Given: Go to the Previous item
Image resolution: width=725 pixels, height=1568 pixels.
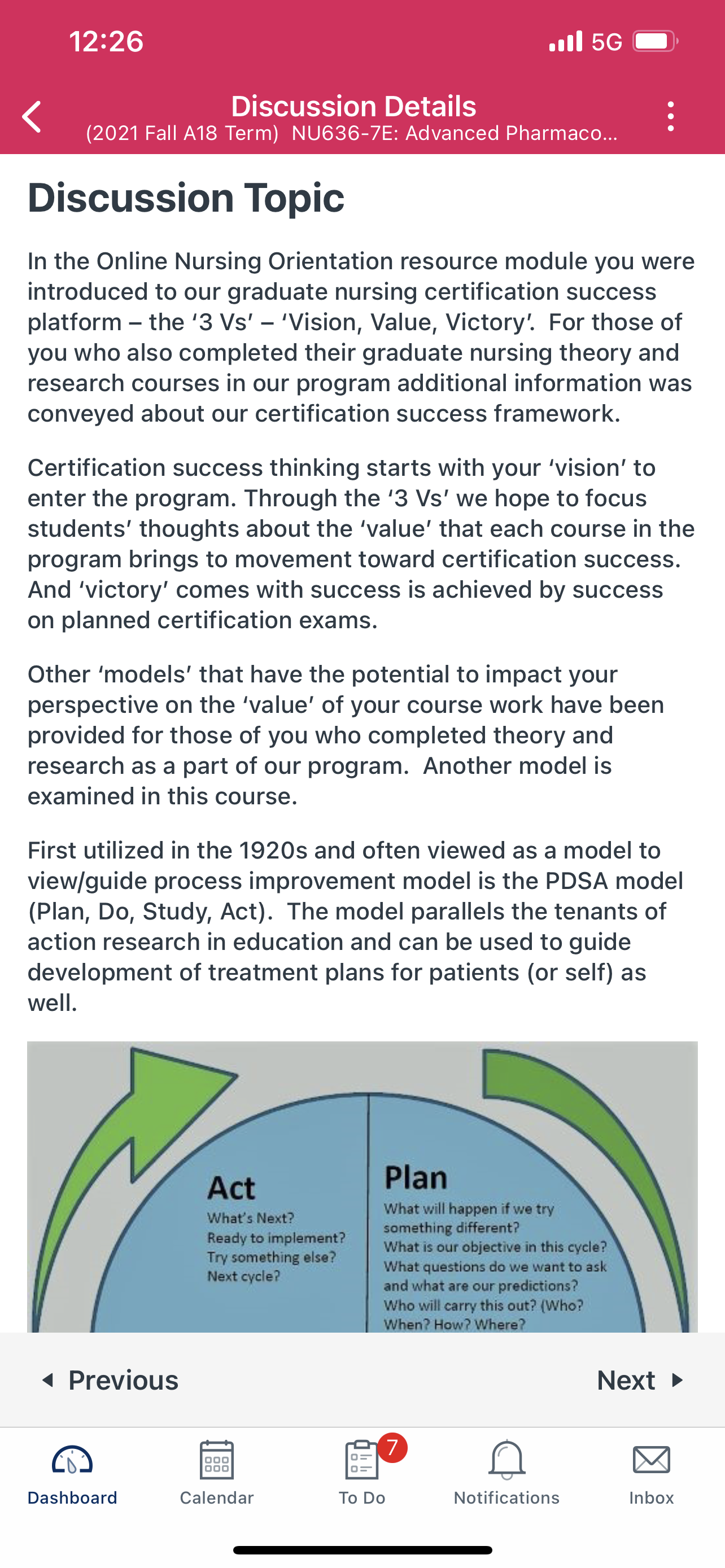Looking at the screenshot, I should (x=110, y=1381).
